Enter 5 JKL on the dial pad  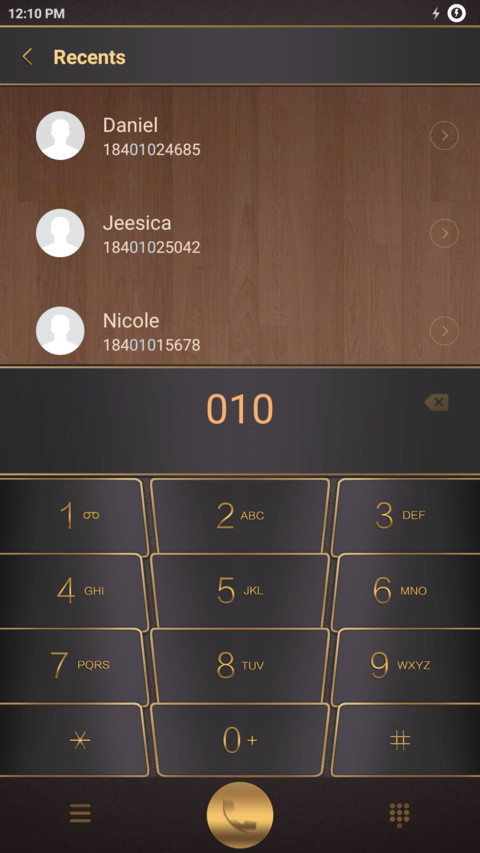click(240, 591)
